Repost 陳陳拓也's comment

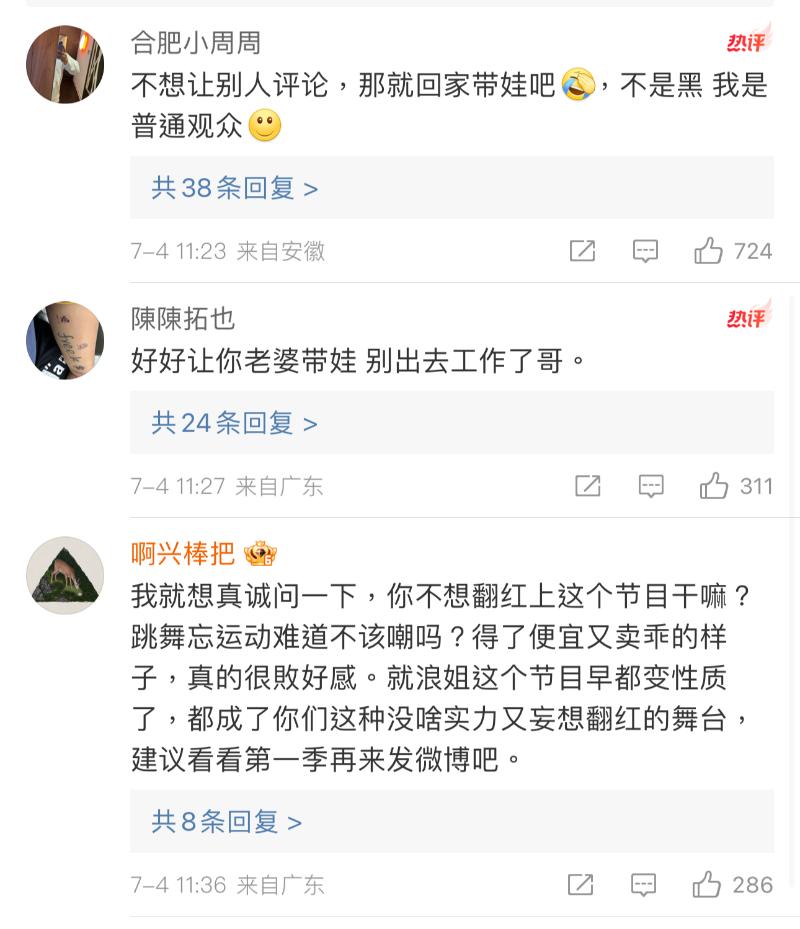click(x=588, y=486)
